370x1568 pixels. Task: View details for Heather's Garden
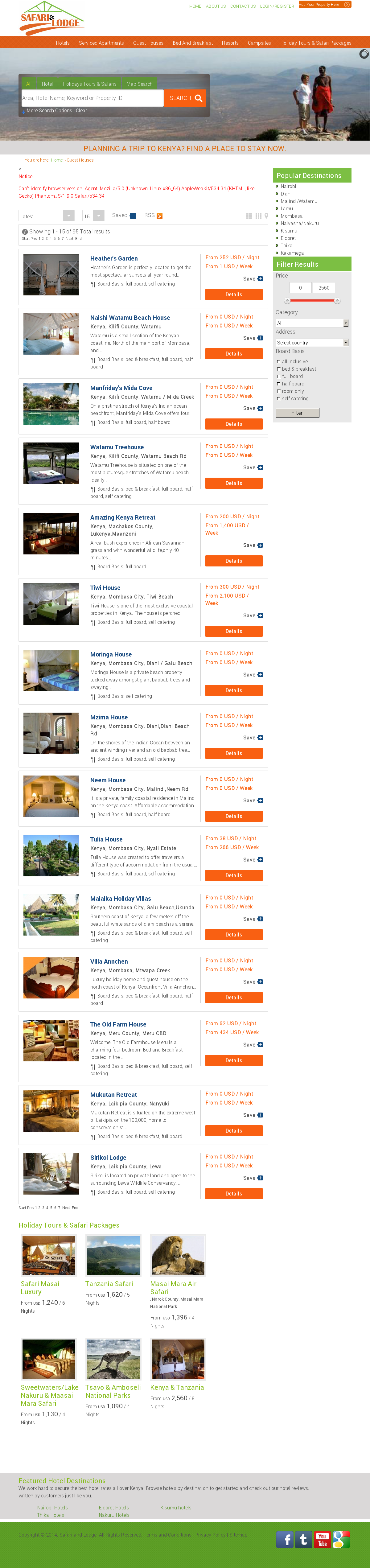point(234,294)
